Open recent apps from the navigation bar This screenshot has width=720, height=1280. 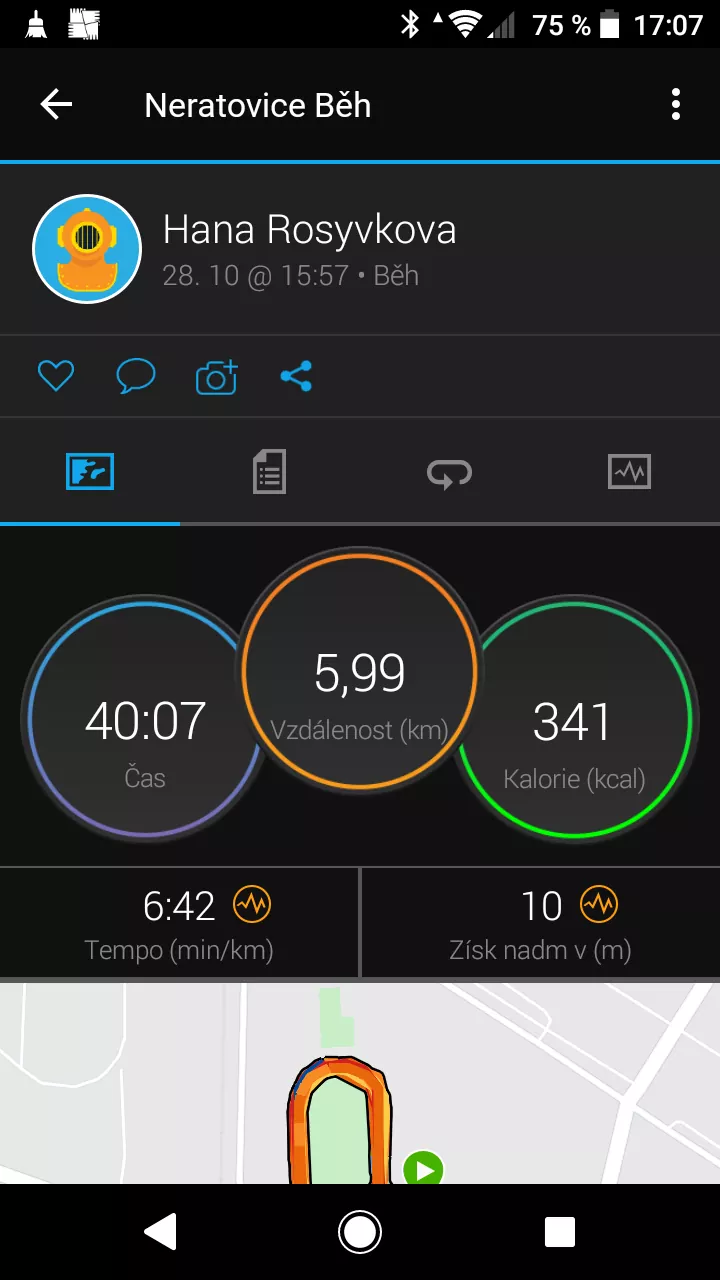point(560,1232)
